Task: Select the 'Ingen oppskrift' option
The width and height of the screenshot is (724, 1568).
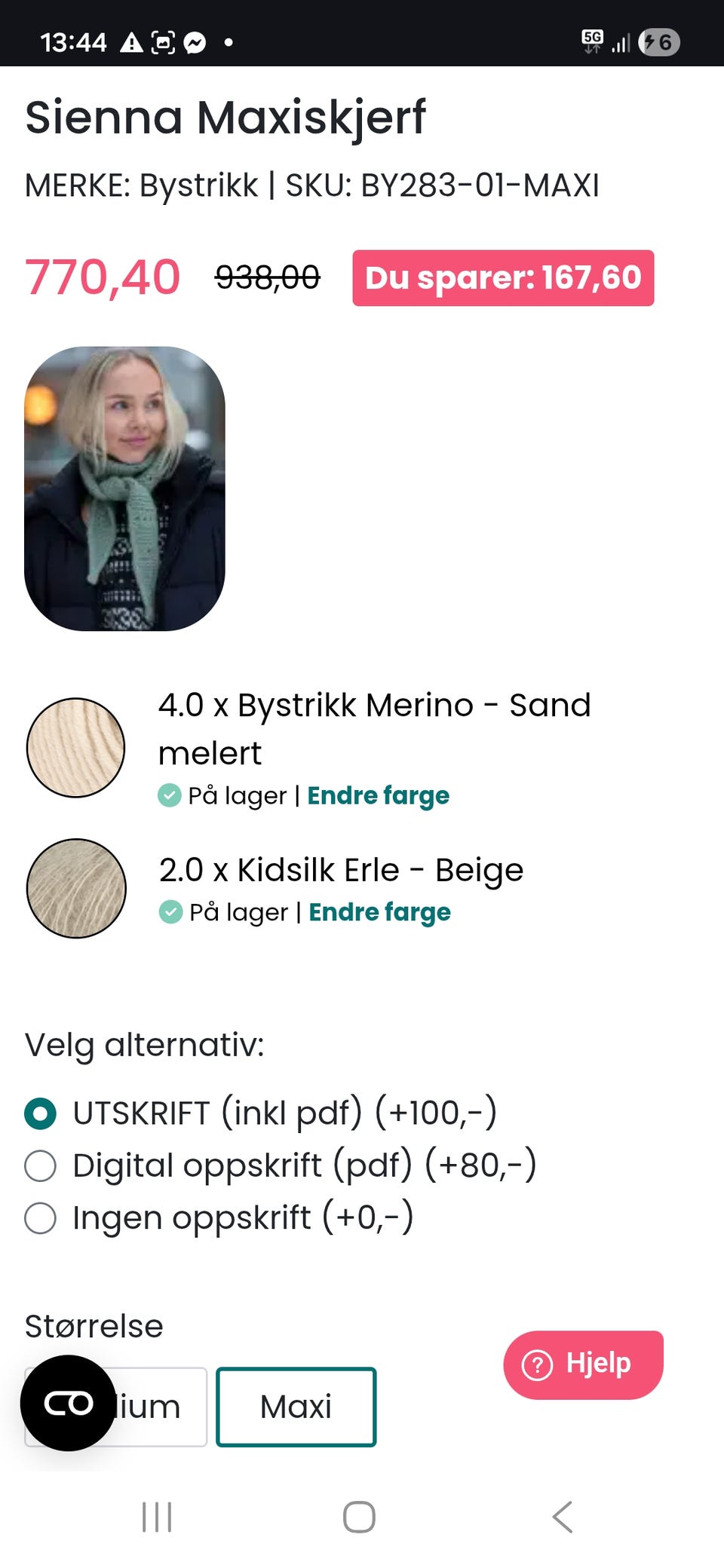Action: (41, 1217)
